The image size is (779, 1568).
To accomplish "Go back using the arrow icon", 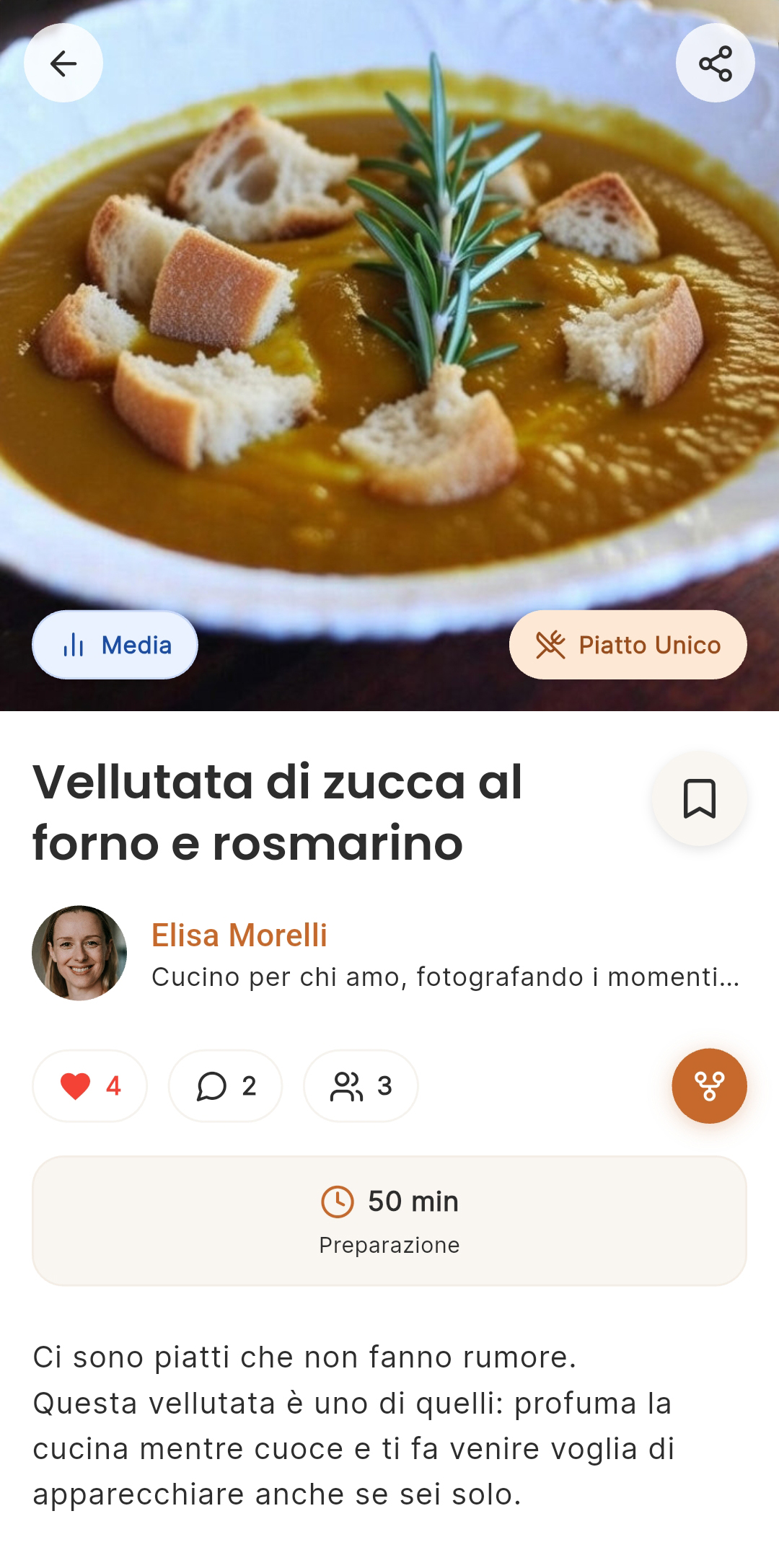I will pyautogui.click(x=63, y=63).
